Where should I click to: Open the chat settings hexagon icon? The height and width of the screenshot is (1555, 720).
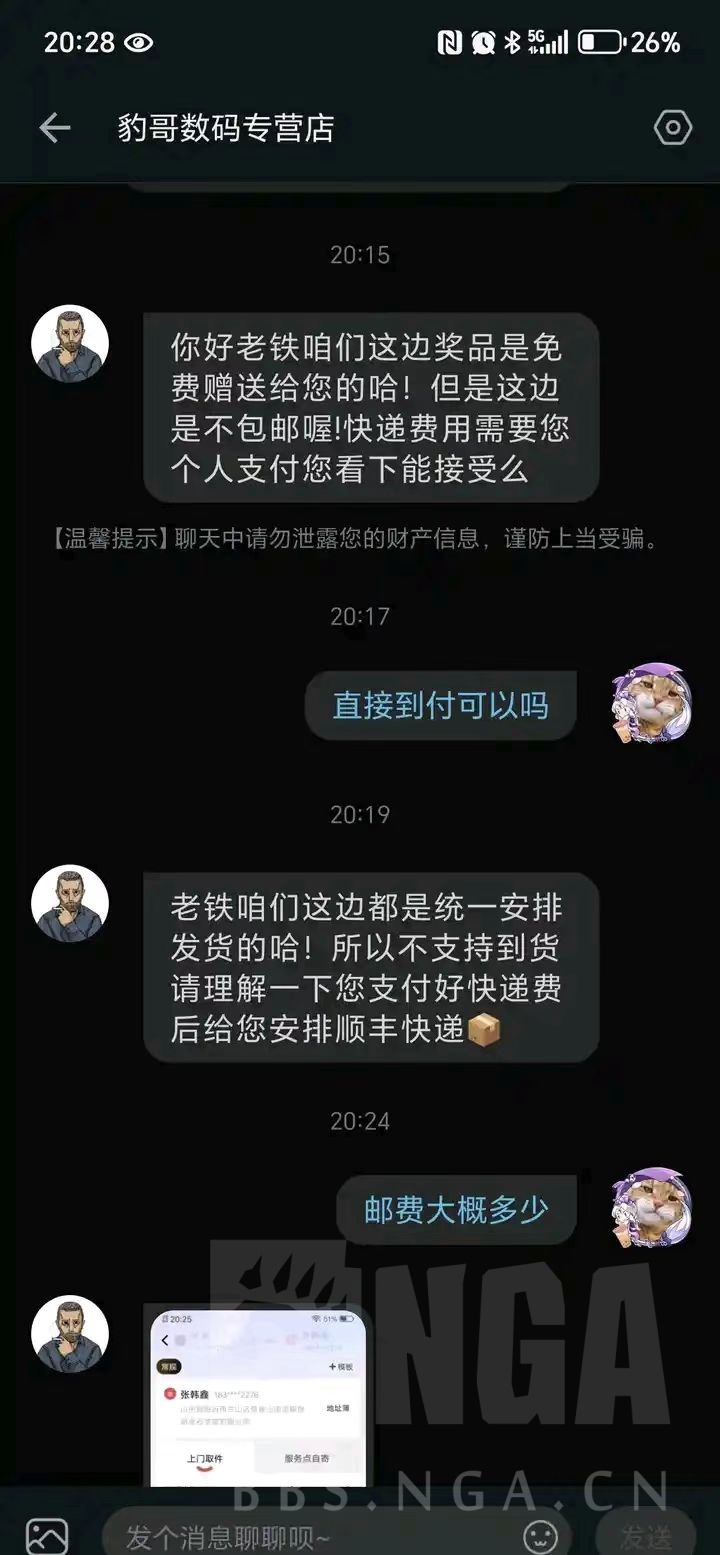pos(672,128)
